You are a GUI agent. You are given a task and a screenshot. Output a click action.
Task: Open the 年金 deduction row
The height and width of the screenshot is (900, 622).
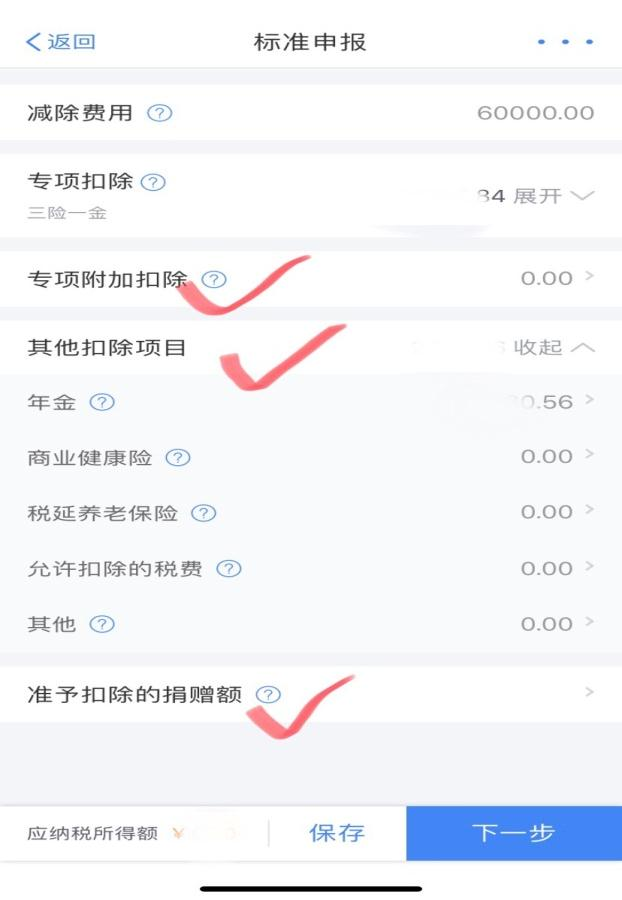tap(311, 402)
